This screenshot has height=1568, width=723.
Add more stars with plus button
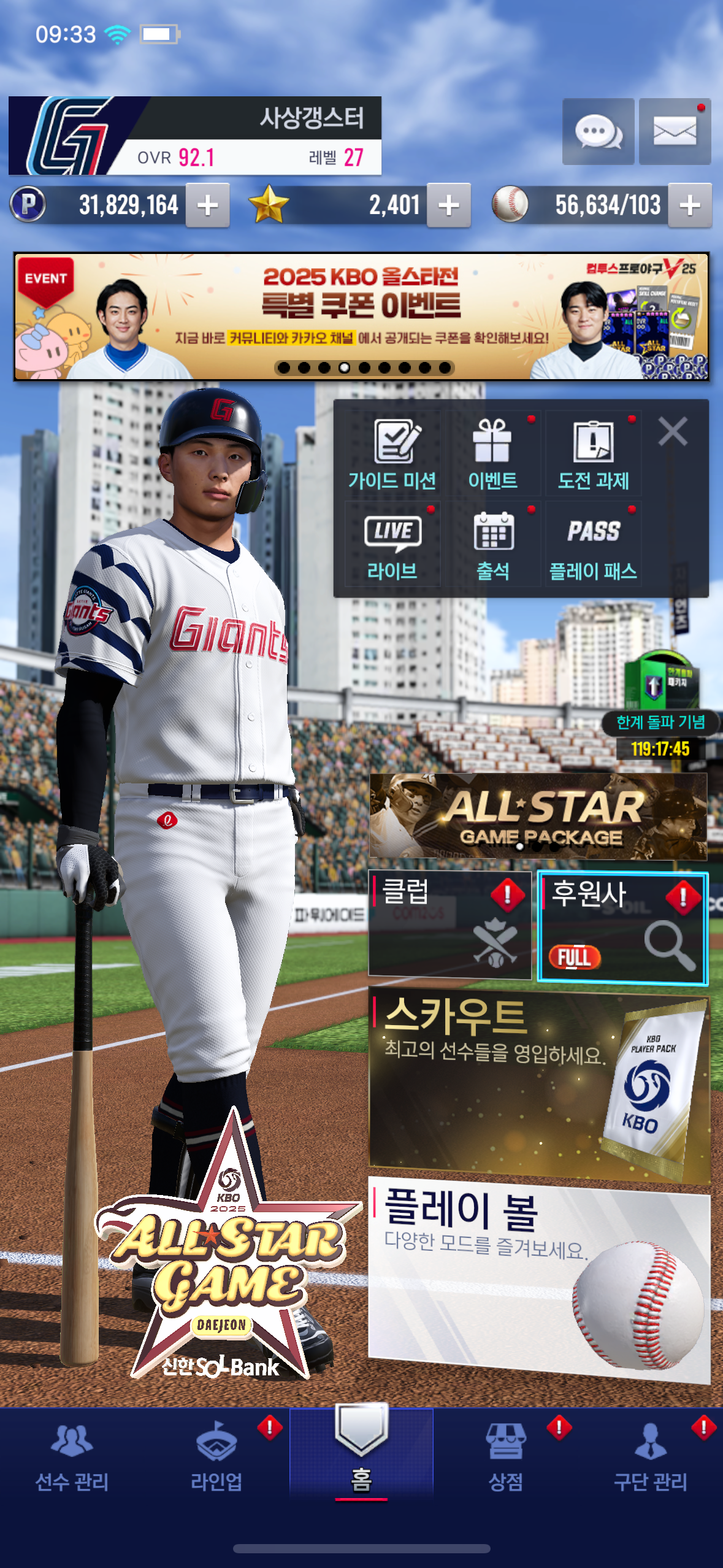coord(448,206)
